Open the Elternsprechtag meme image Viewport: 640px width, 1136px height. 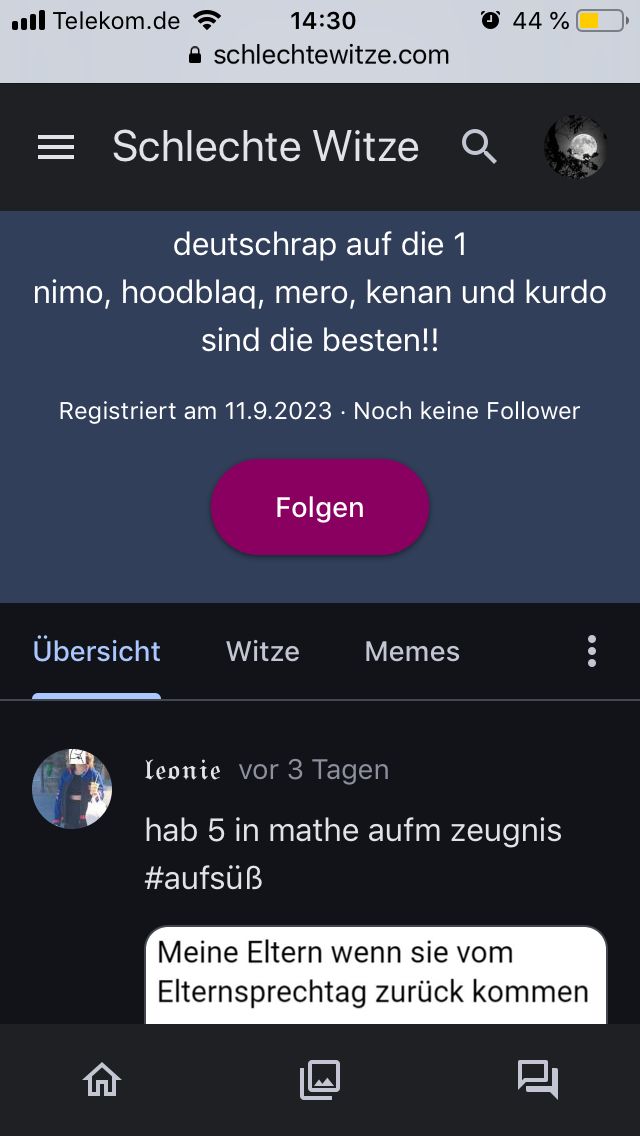(x=375, y=974)
